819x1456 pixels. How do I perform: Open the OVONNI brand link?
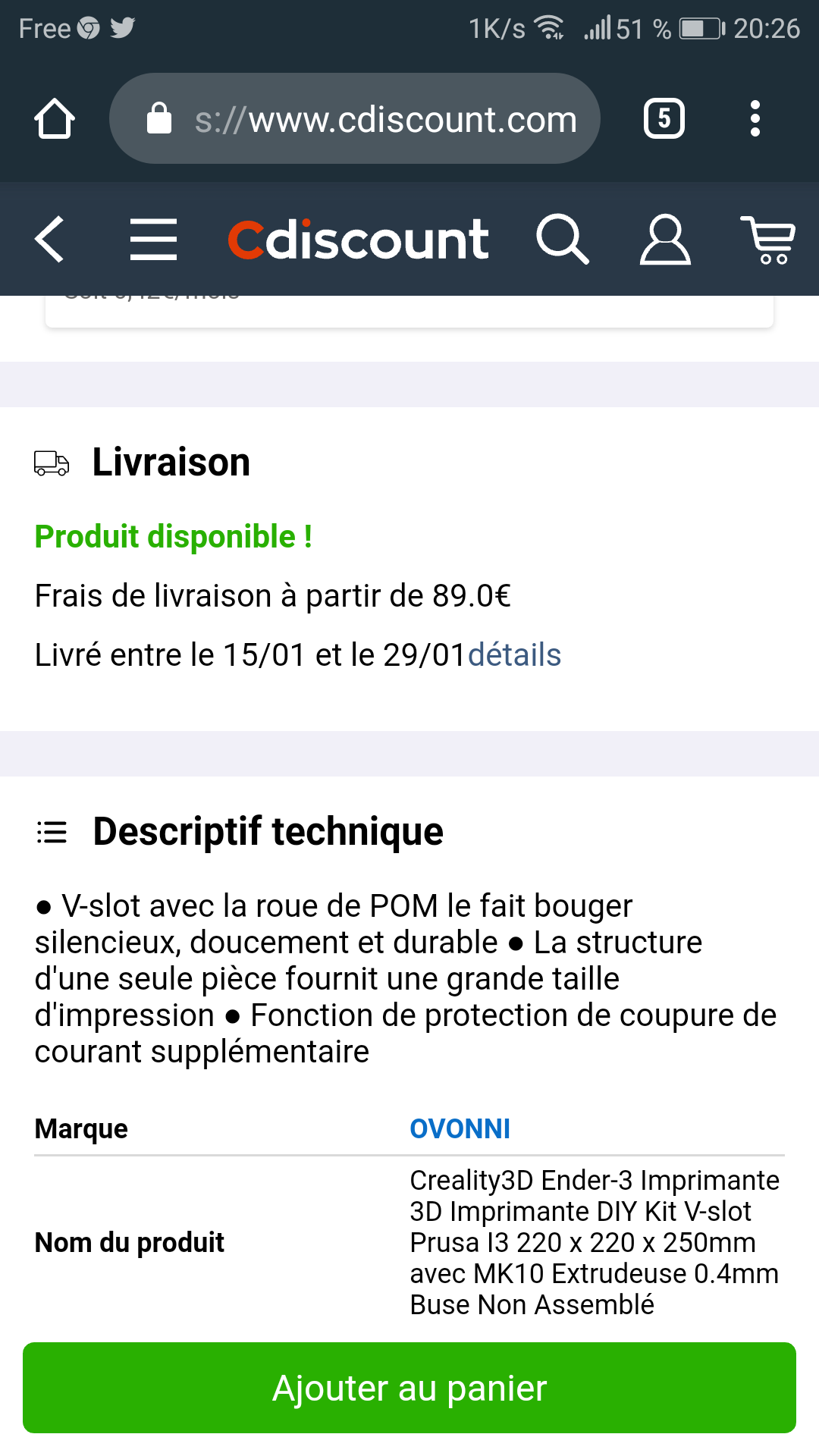460,1128
